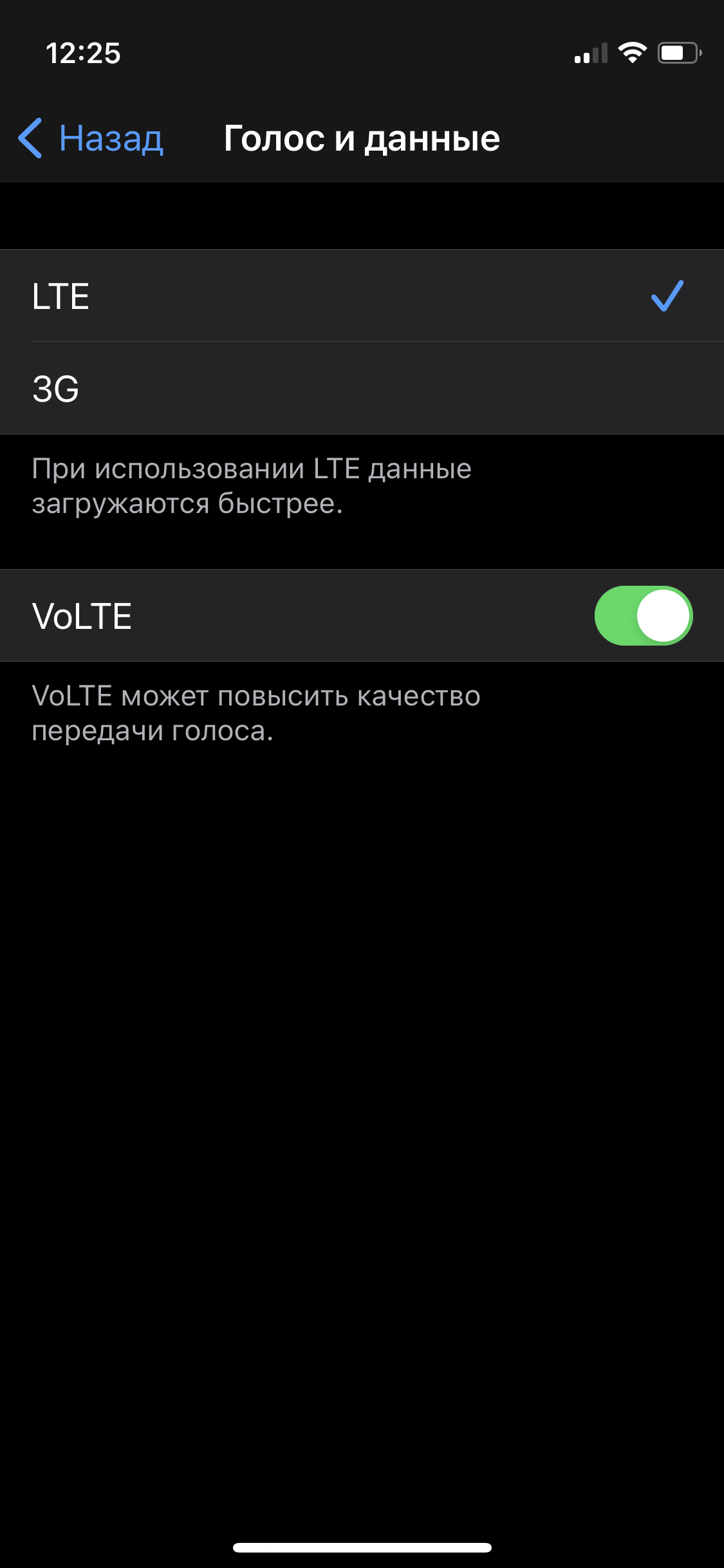Go back via the Назад button
The height and width of the screenshot is (1568, 724).
[91, 138]
